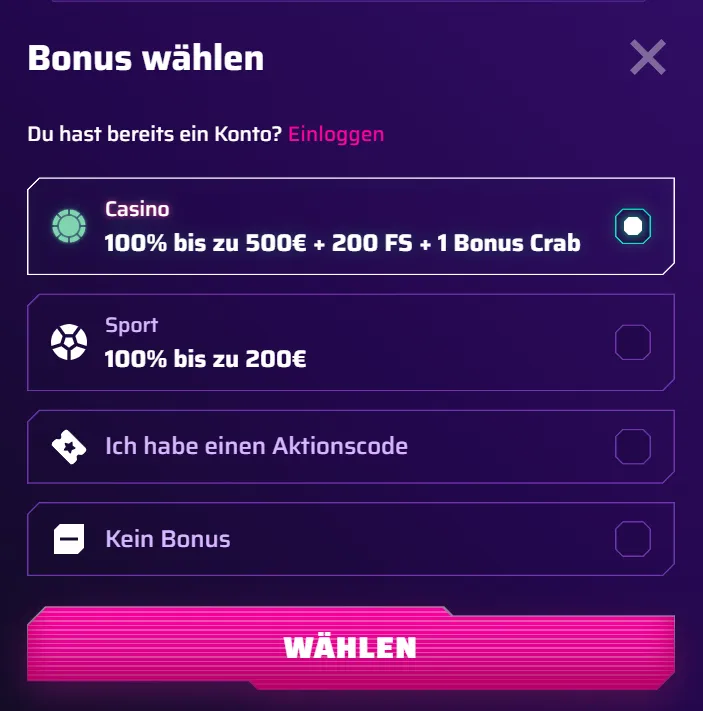
Task: Confirm with the WÄHLEN button
Action: tap(350, 647)
